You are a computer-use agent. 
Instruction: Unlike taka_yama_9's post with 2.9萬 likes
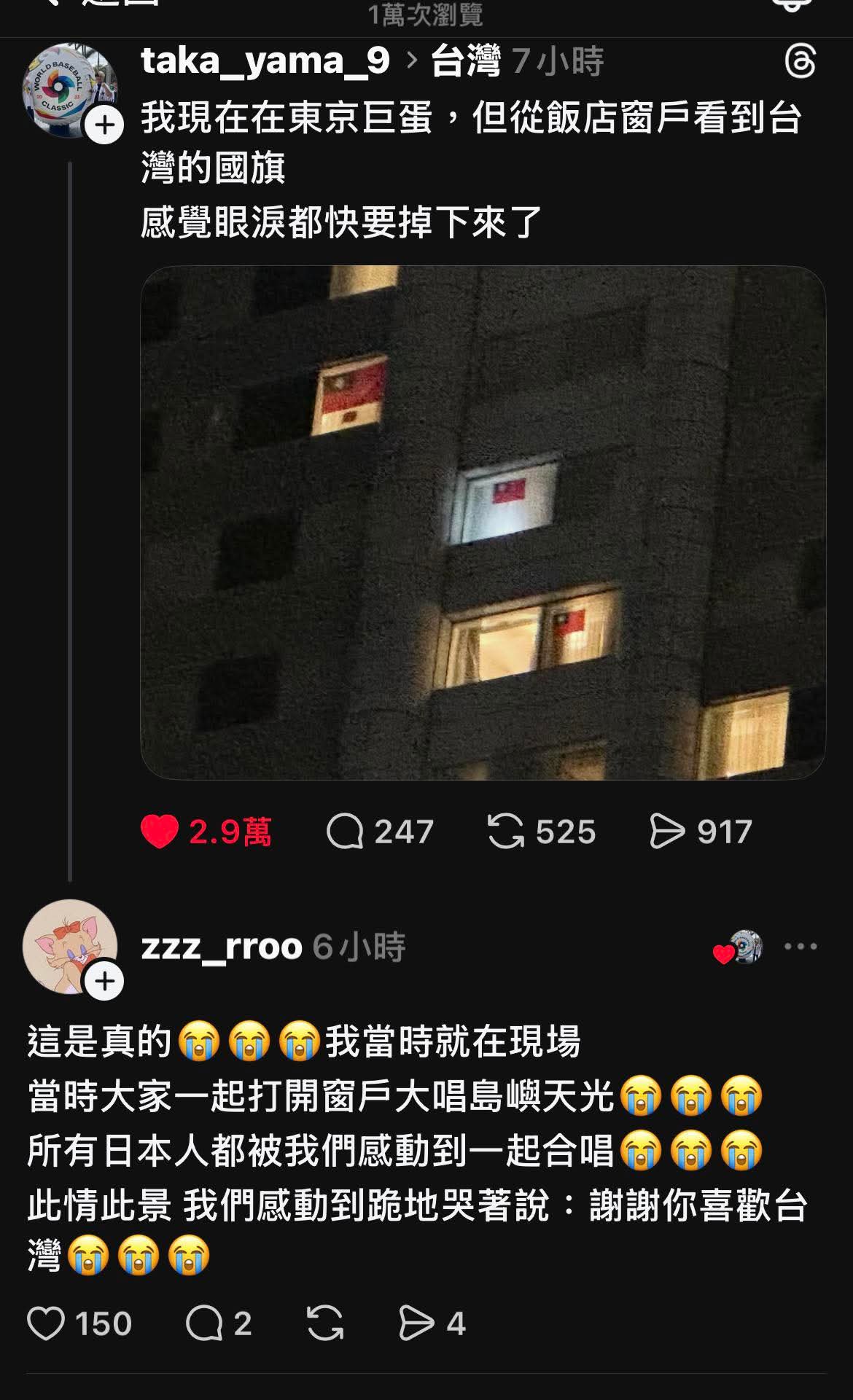160,832
